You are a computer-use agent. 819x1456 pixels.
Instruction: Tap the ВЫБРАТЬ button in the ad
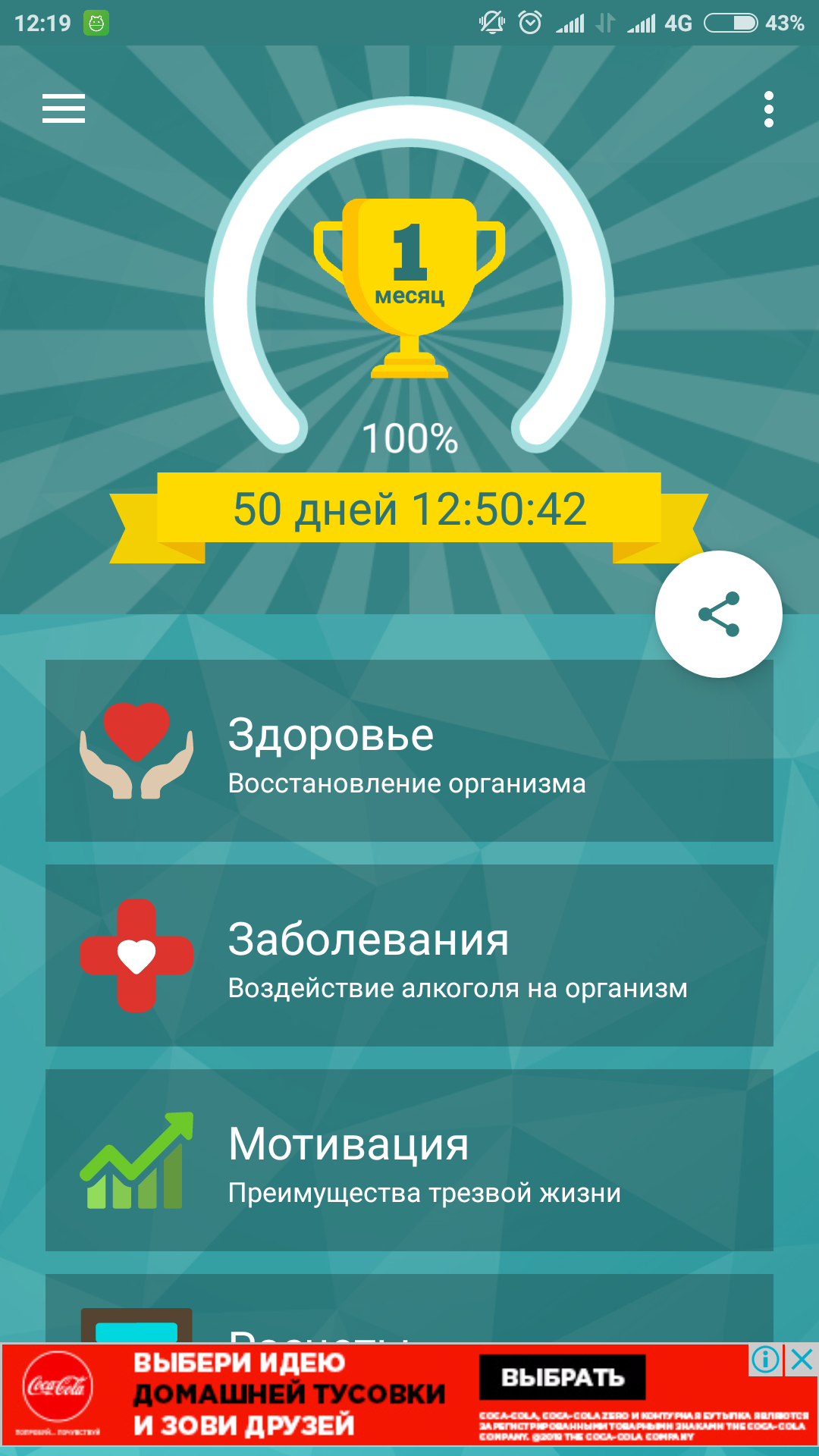[562, 1377]
